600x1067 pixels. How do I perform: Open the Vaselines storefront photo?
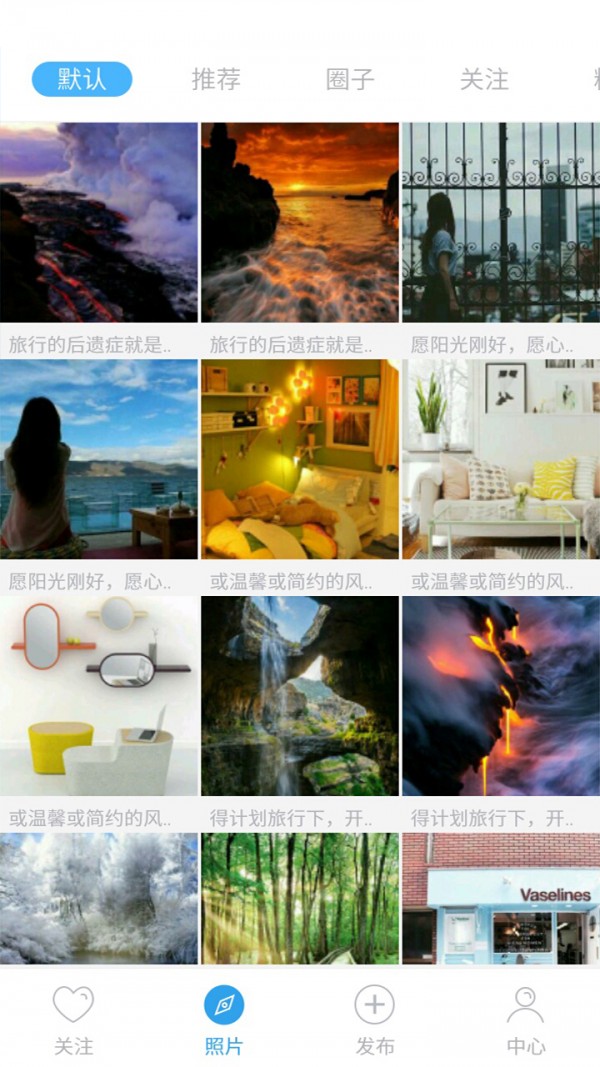(500, 898)
